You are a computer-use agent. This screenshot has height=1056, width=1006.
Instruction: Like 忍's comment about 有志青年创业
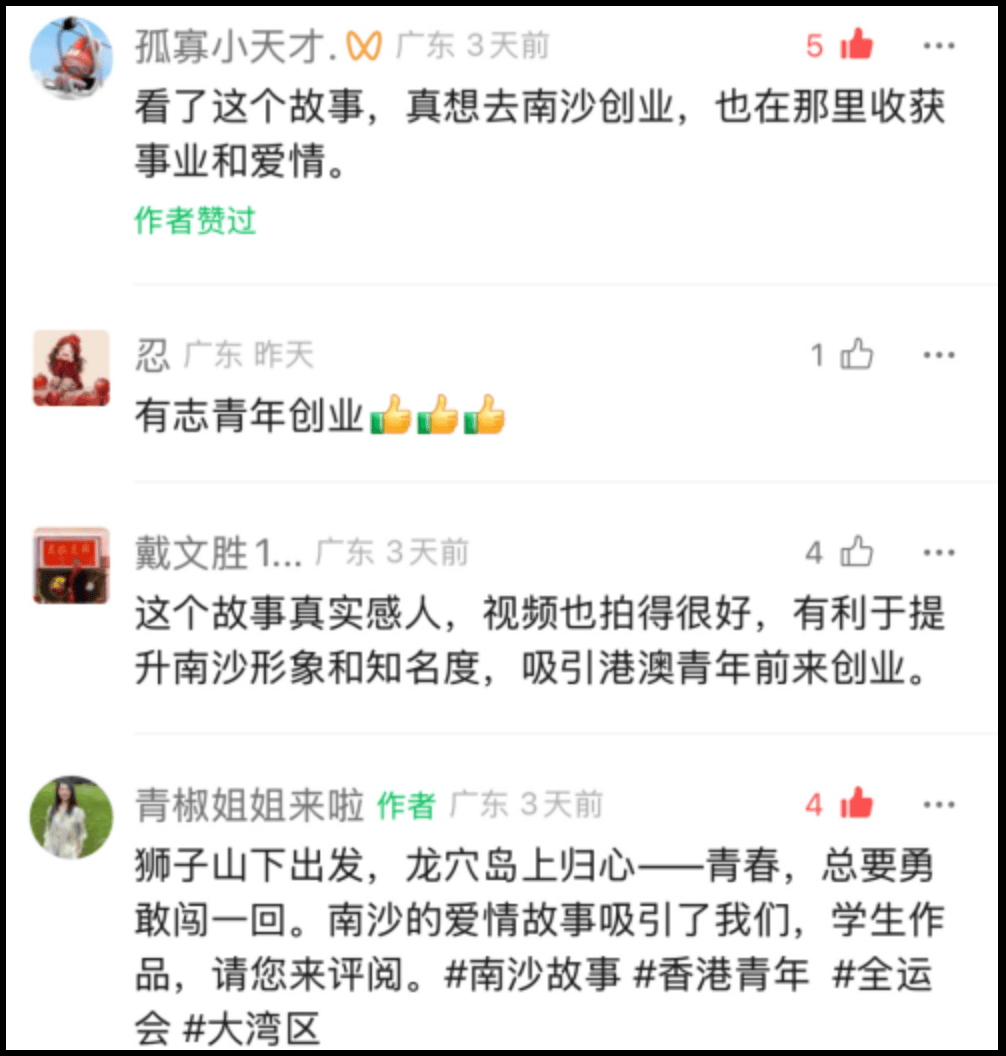coord(856,355)
